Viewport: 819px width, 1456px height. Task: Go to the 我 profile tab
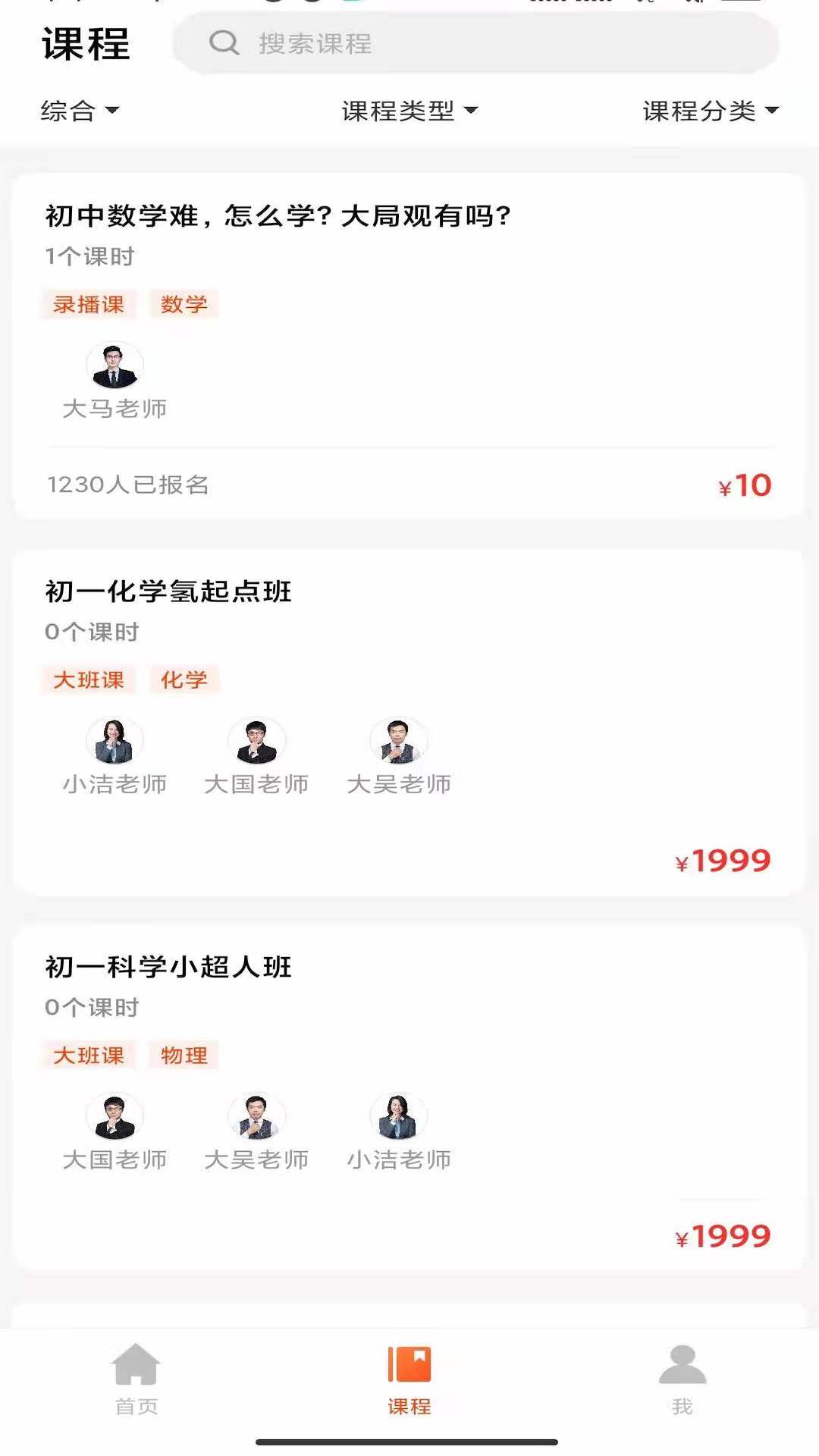coord(682,1379)
